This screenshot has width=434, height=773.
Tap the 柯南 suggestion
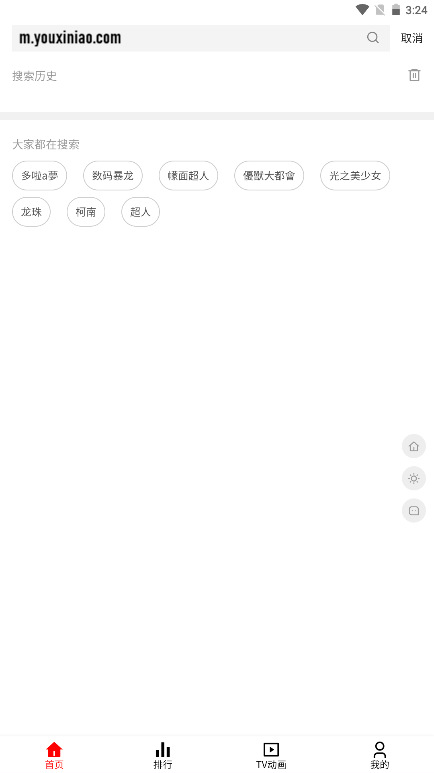(x=86, y=212)
